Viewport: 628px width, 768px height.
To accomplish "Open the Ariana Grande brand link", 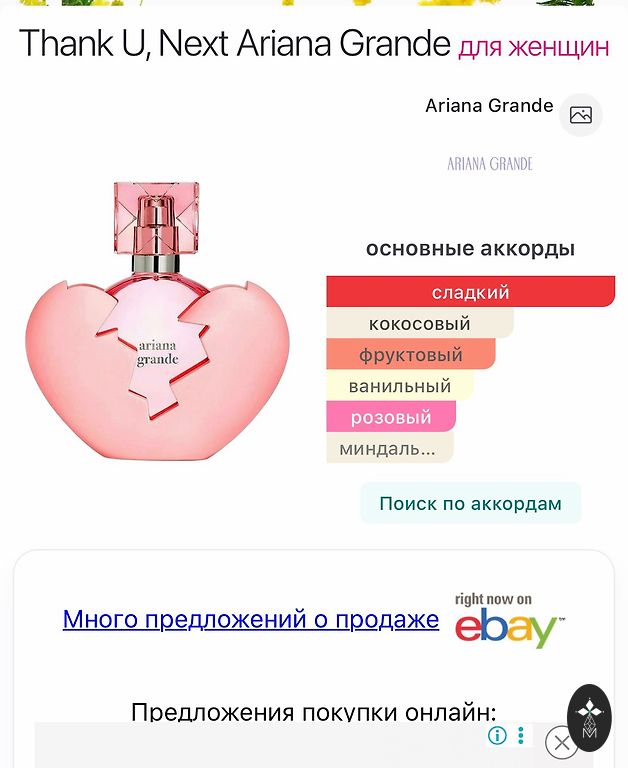I will click(489, 106).
